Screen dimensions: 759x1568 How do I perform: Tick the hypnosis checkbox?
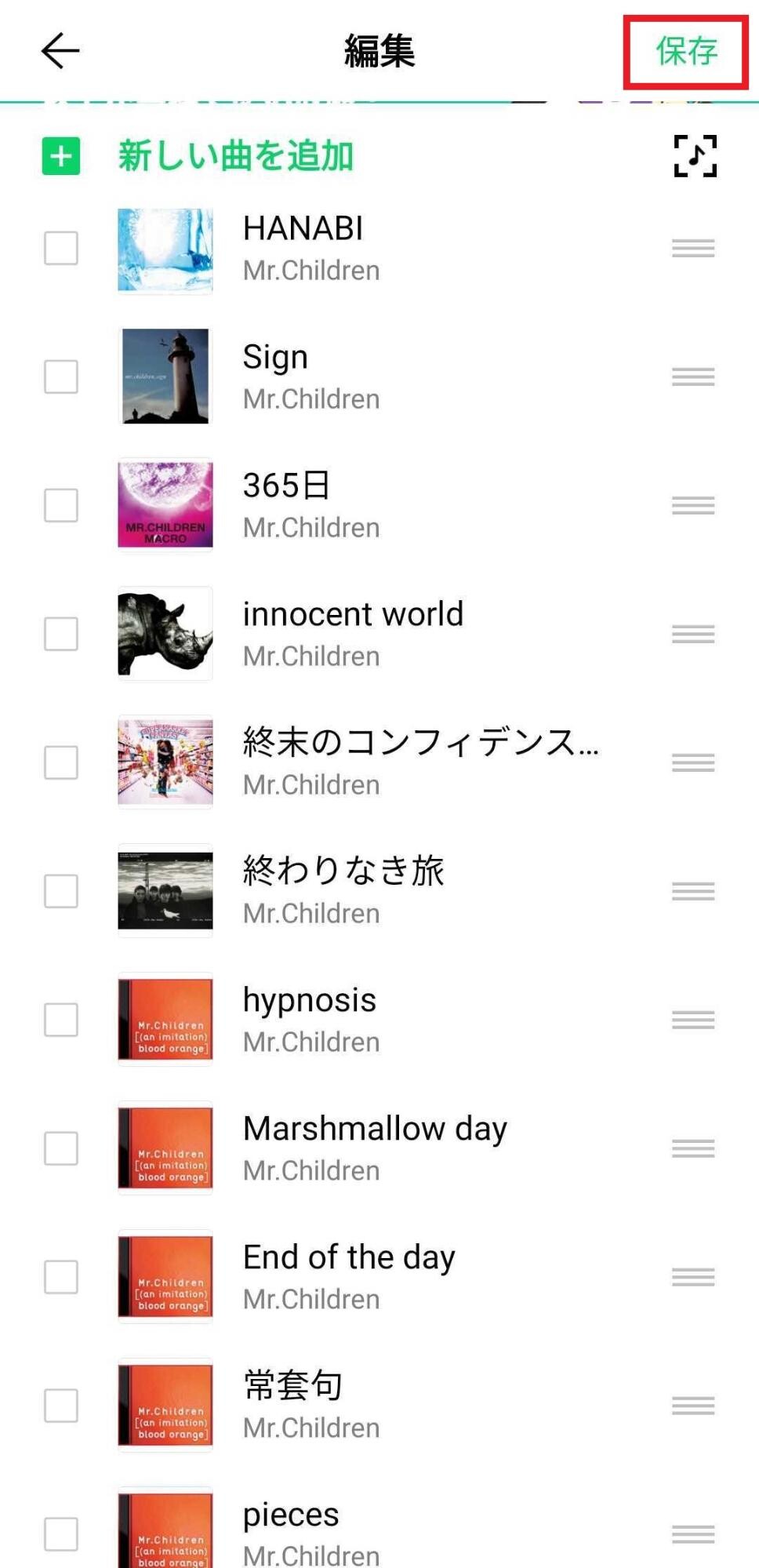[x=61, y=1020]
